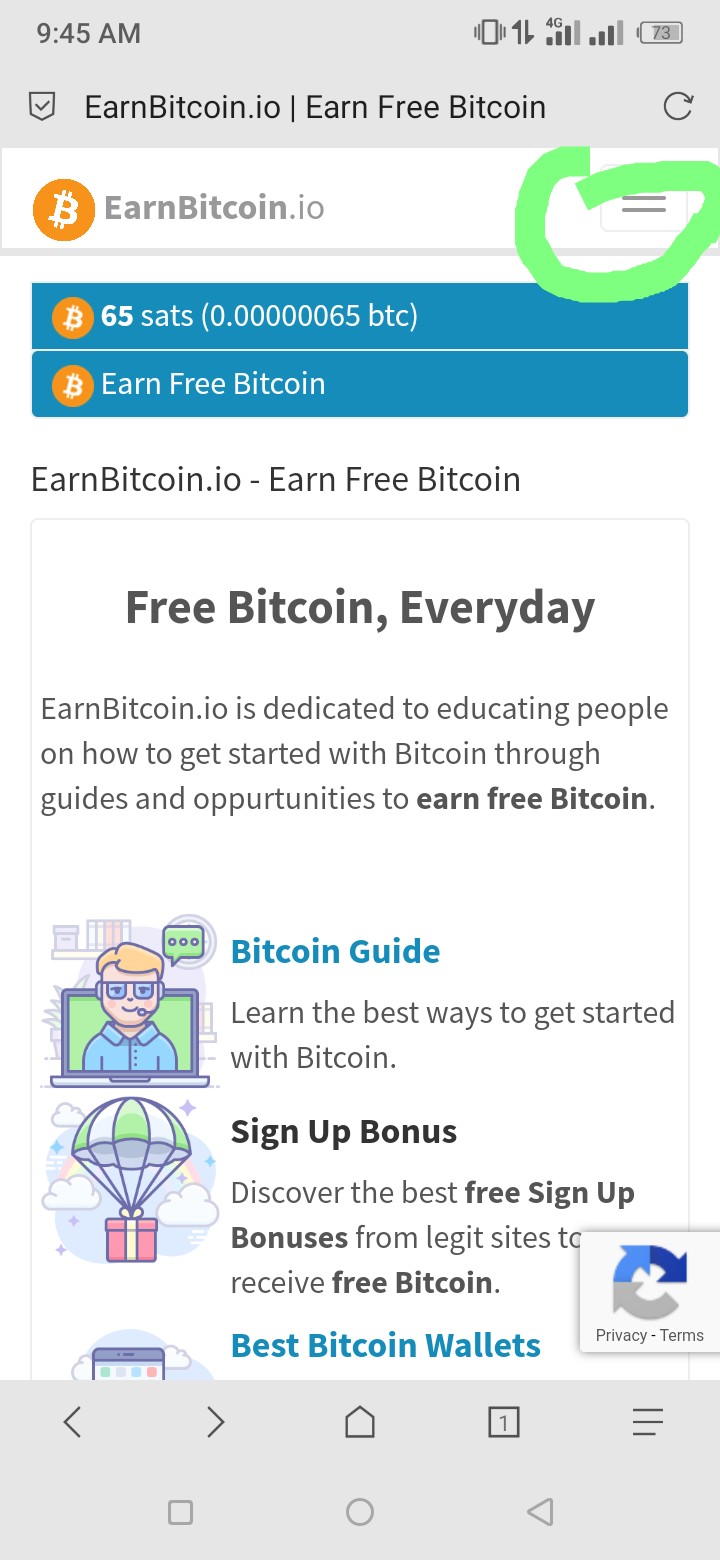Select the Earn Free Bitcoin button
The width and height of the screenshot is (720, 1560).
click(x=360, y=384)
